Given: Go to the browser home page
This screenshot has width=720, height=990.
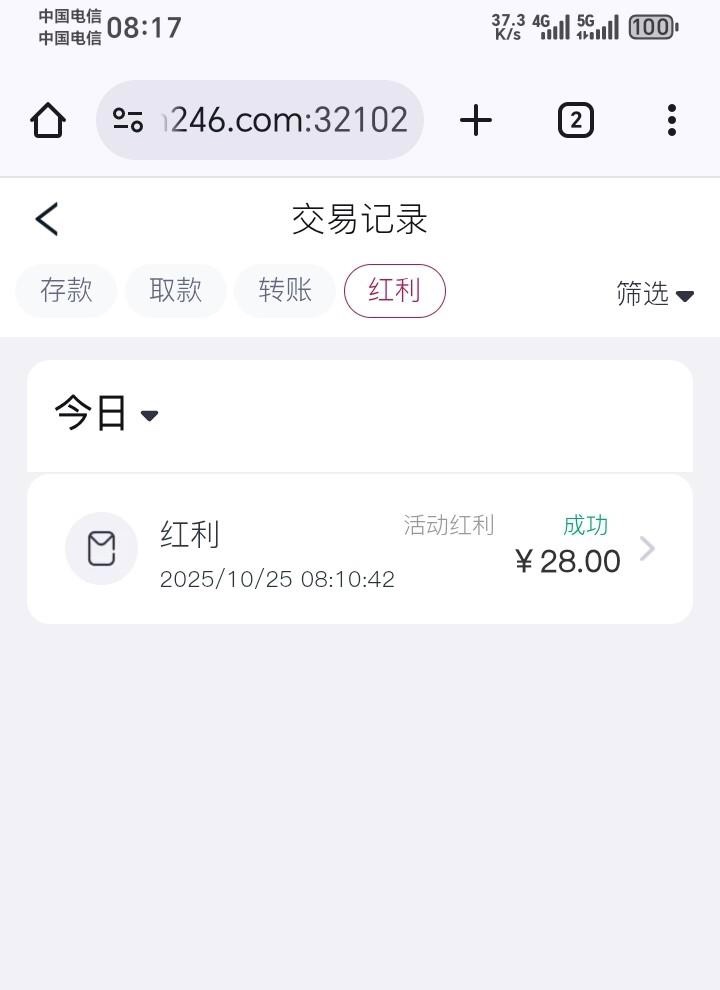Looking at the screenshot, I should click(48, 121).
